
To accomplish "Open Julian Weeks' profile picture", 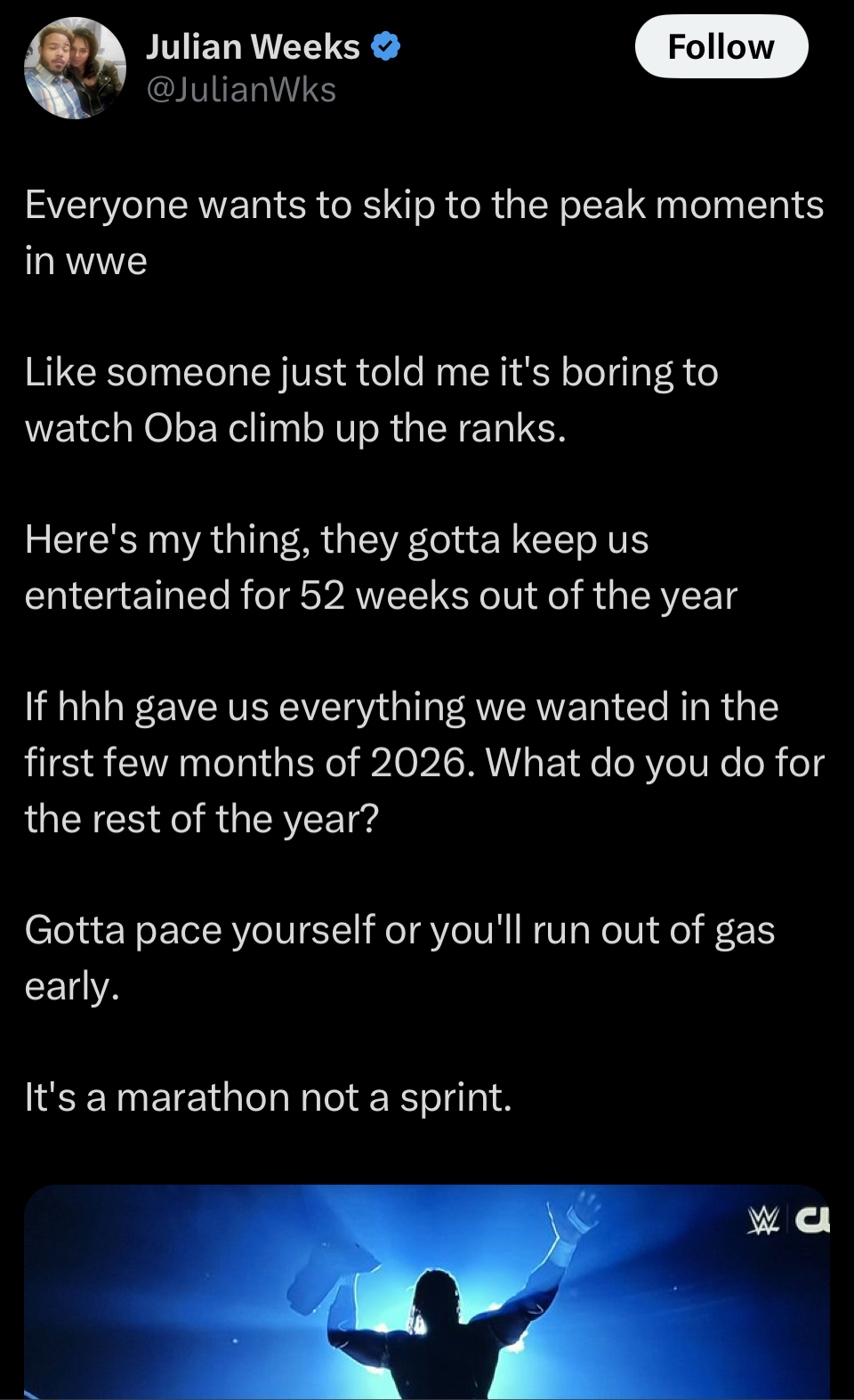I will coord(75,69).
